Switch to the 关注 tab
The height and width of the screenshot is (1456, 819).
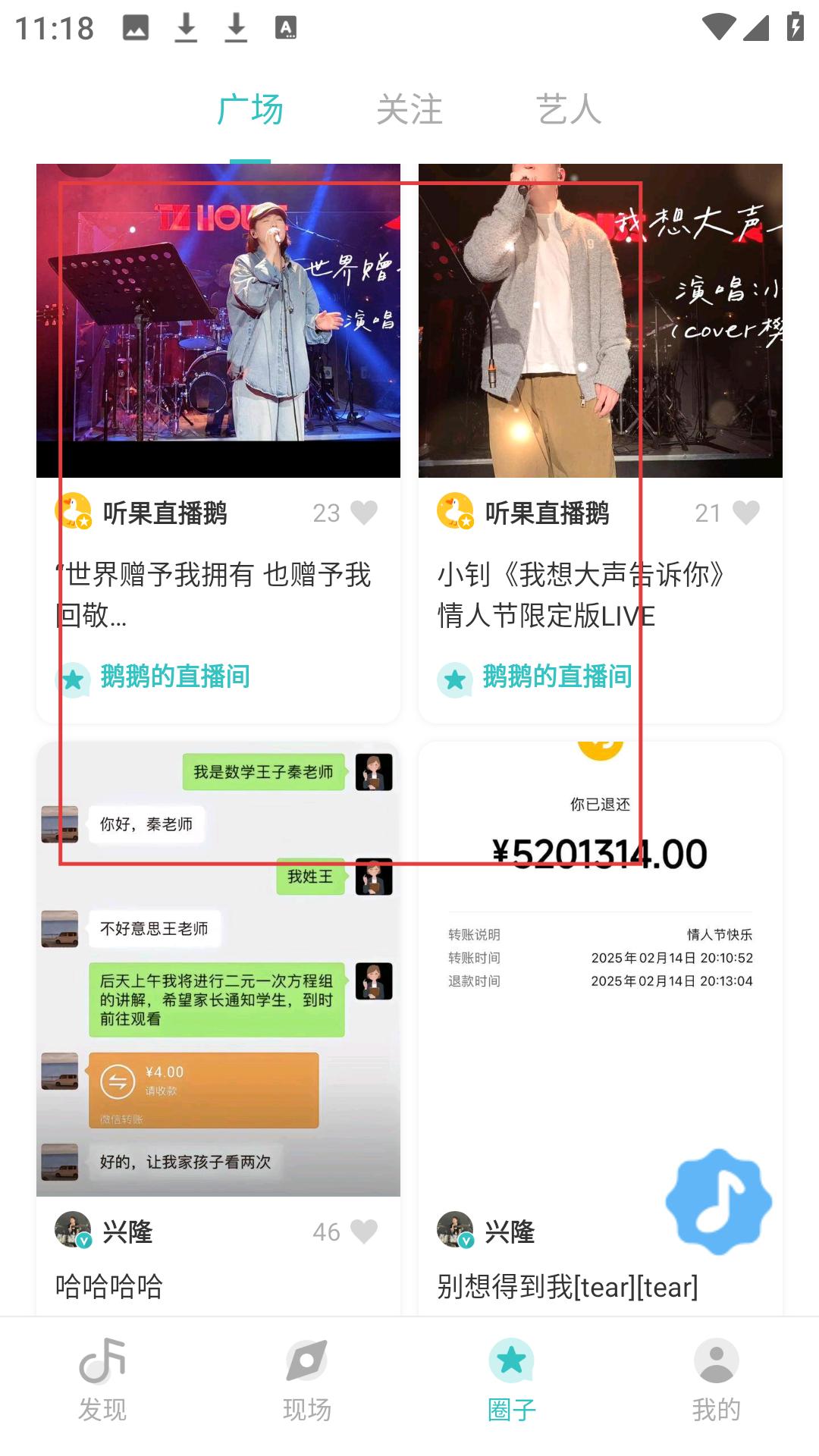click(409, 110)
